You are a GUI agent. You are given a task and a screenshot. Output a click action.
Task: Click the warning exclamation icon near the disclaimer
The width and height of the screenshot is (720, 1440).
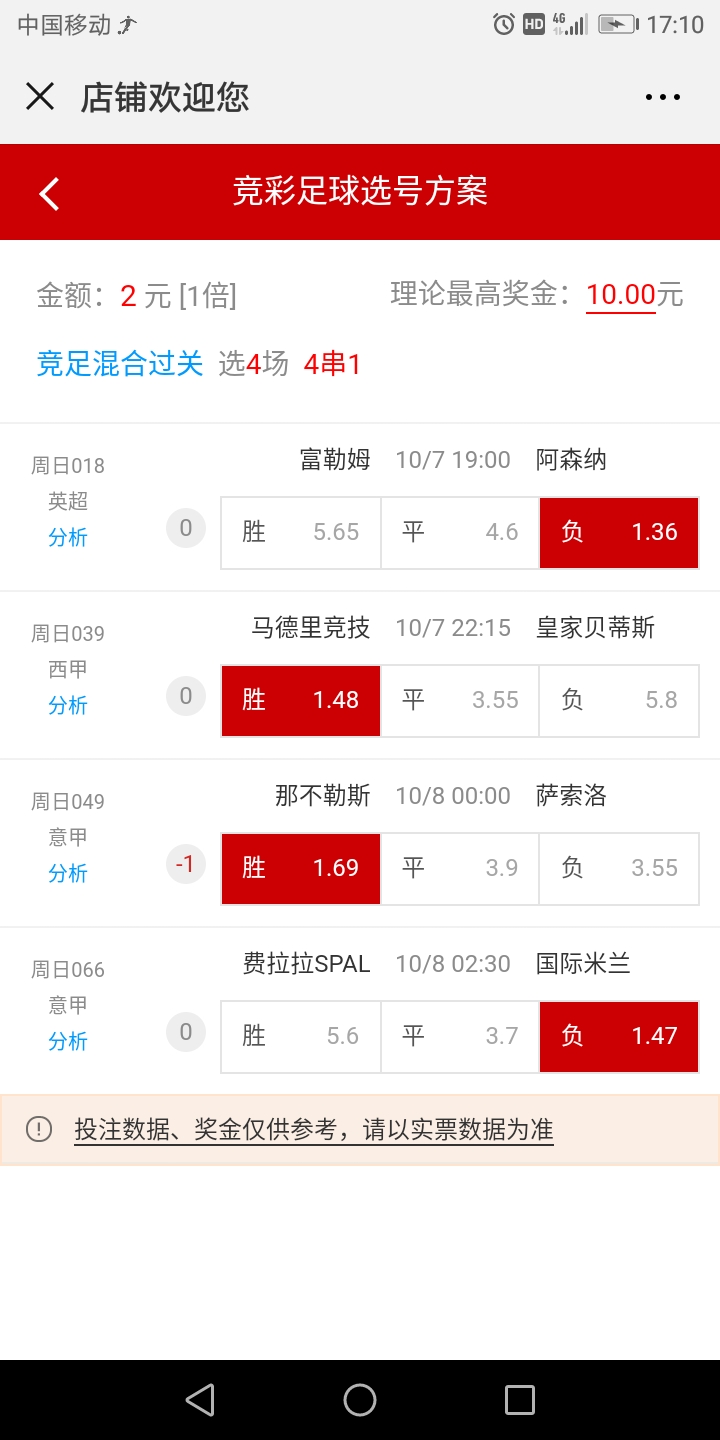point(38,1129)
